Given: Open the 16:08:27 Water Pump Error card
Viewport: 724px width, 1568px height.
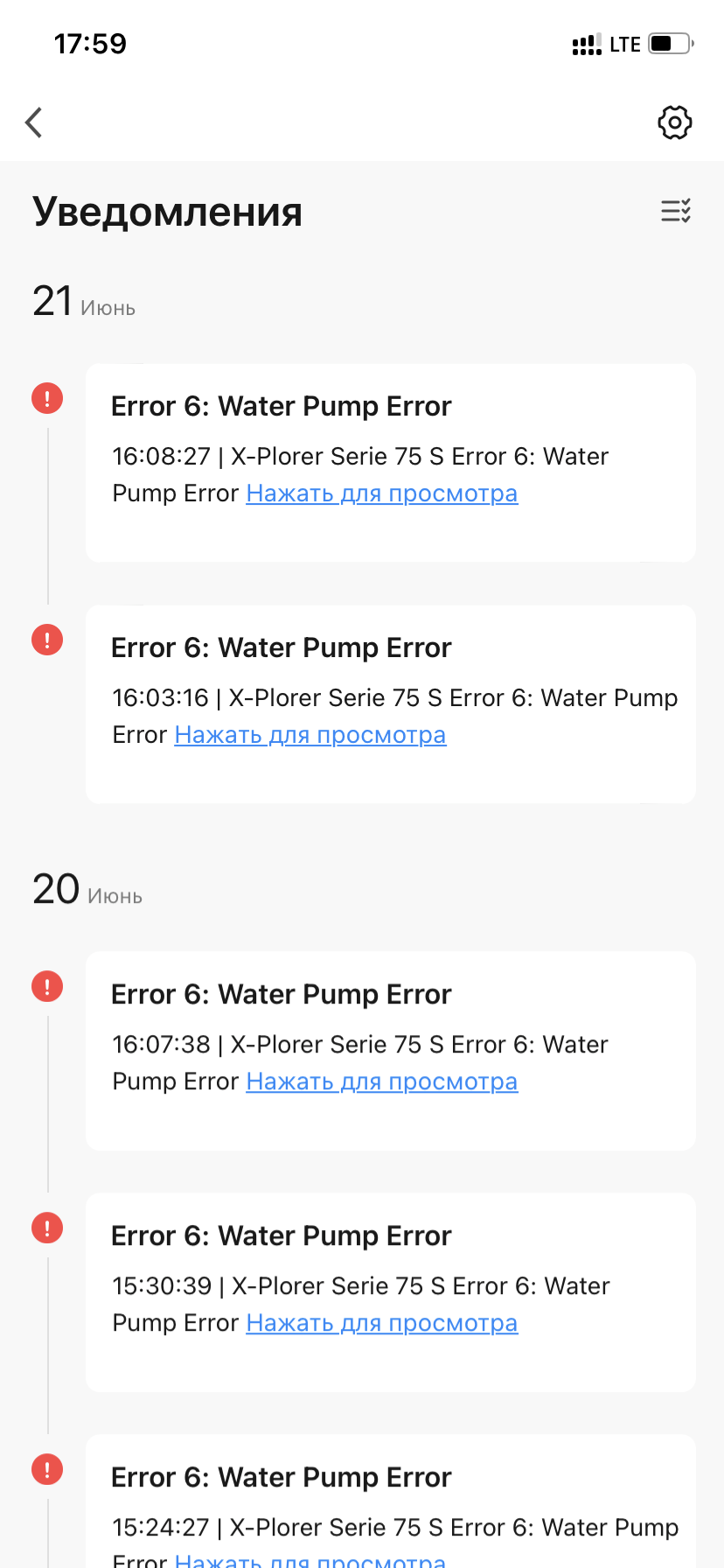Looking at the screenshot, I should 391,463.
